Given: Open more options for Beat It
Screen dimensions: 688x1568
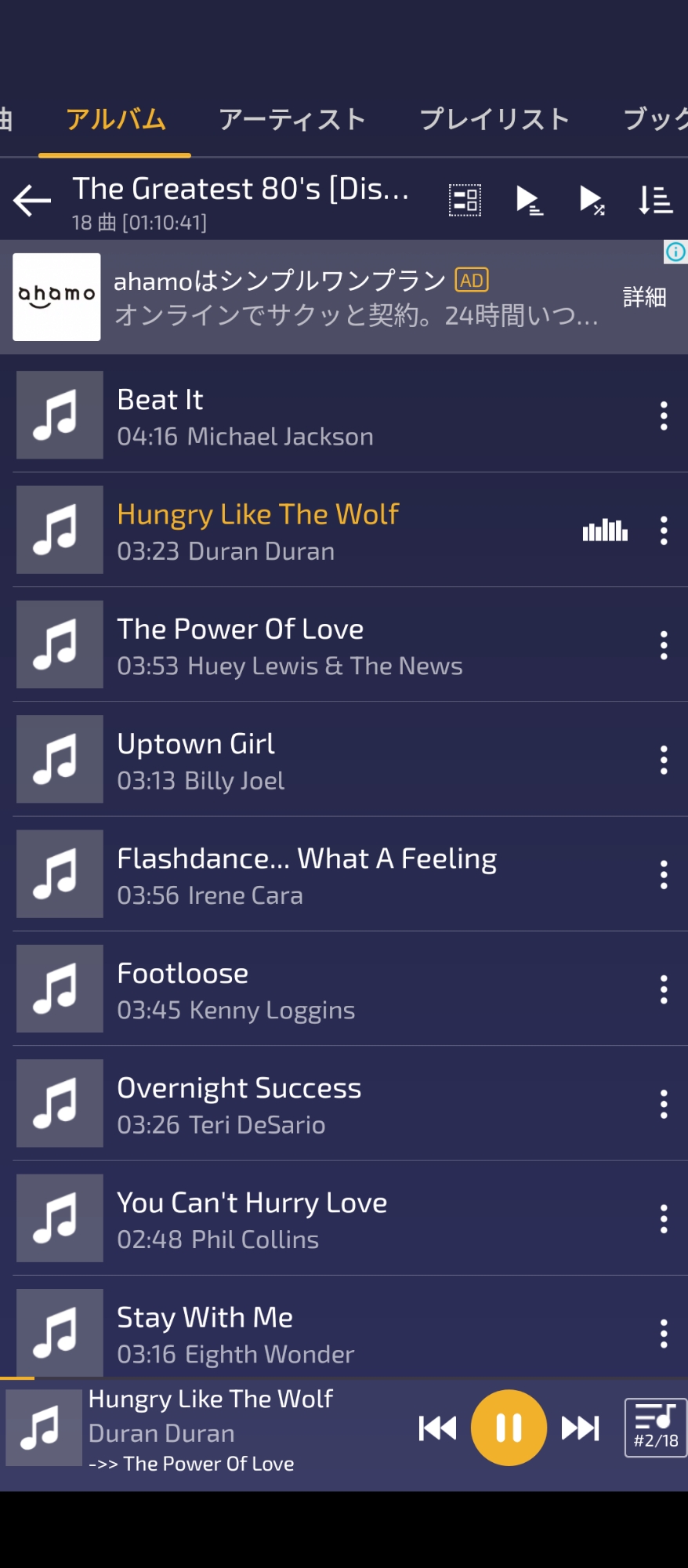Looking at the screenshot, I should [664, 416].
